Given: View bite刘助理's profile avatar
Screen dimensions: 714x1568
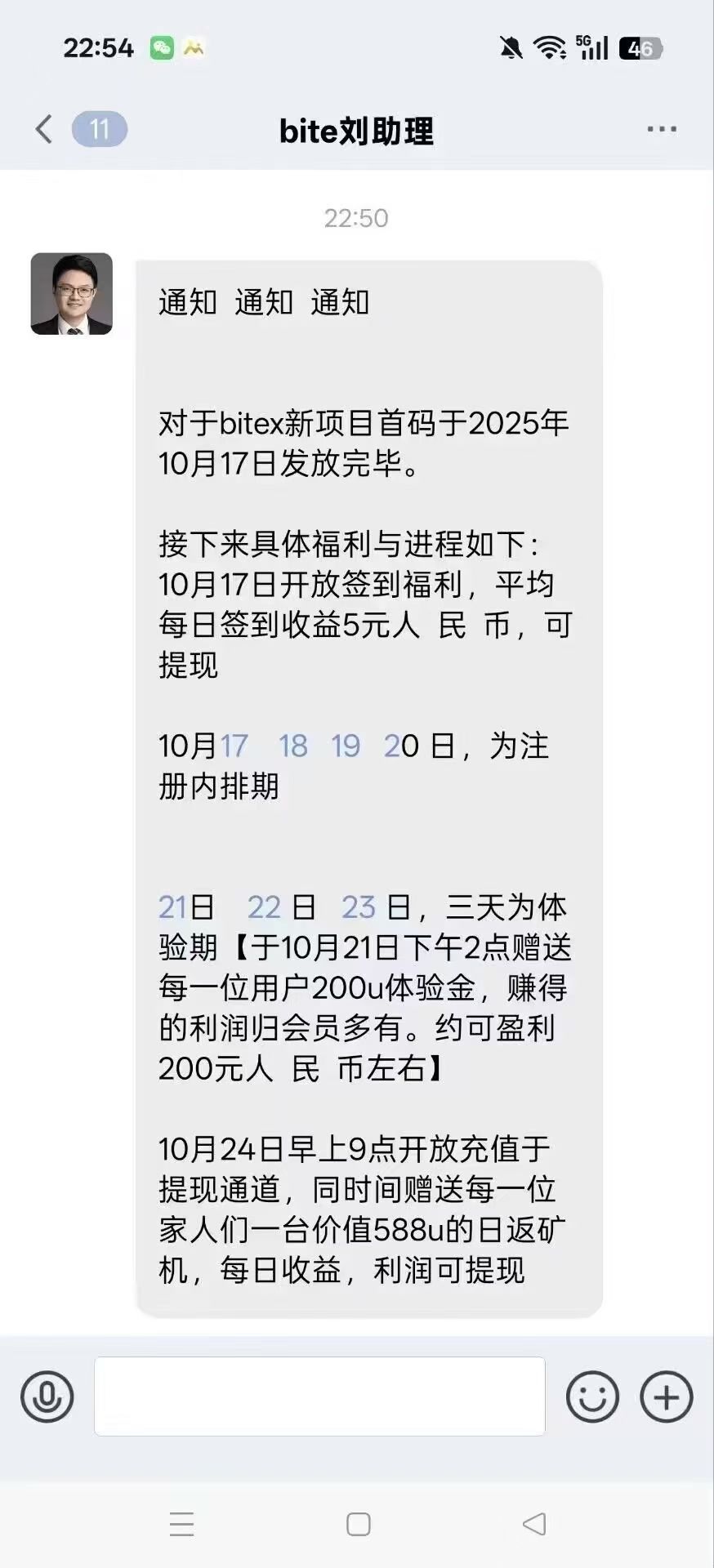Looking at the screenshot, I should click(x=72, y=294).
